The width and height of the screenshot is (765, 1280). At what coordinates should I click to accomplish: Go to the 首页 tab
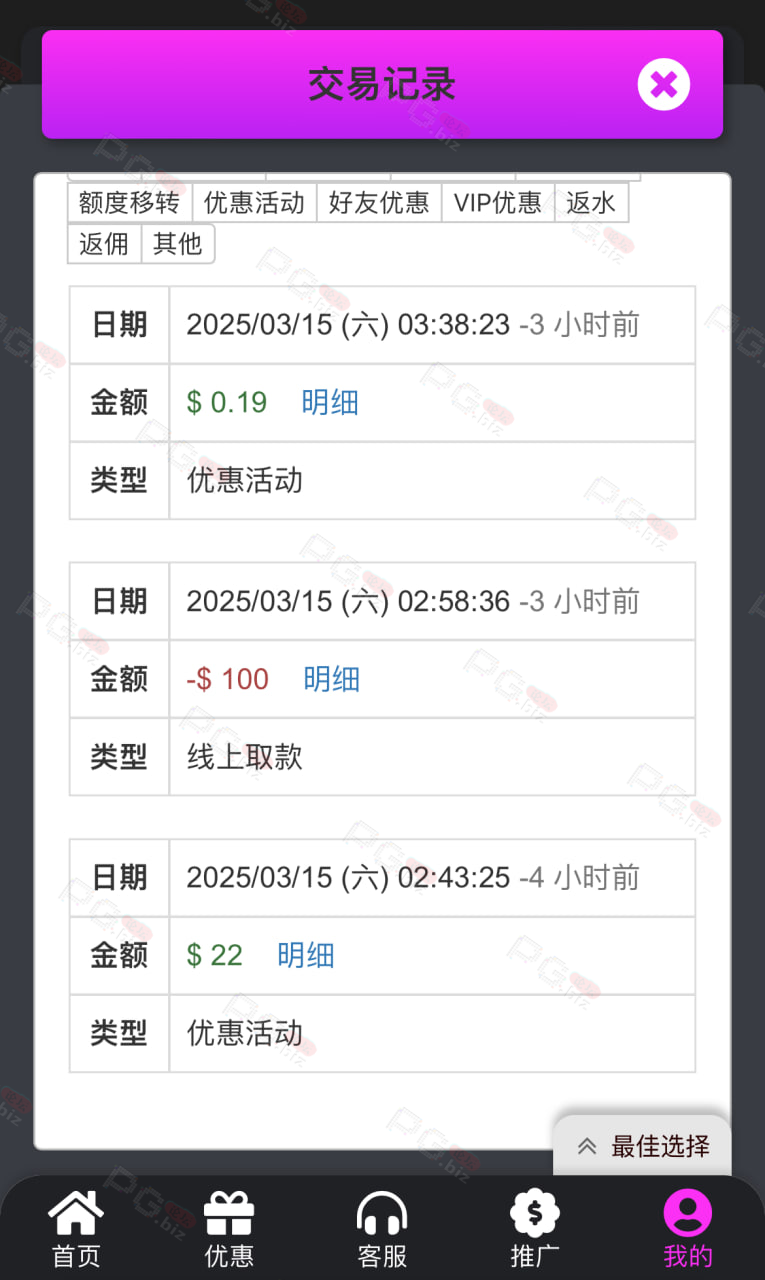click(76, 1229)
